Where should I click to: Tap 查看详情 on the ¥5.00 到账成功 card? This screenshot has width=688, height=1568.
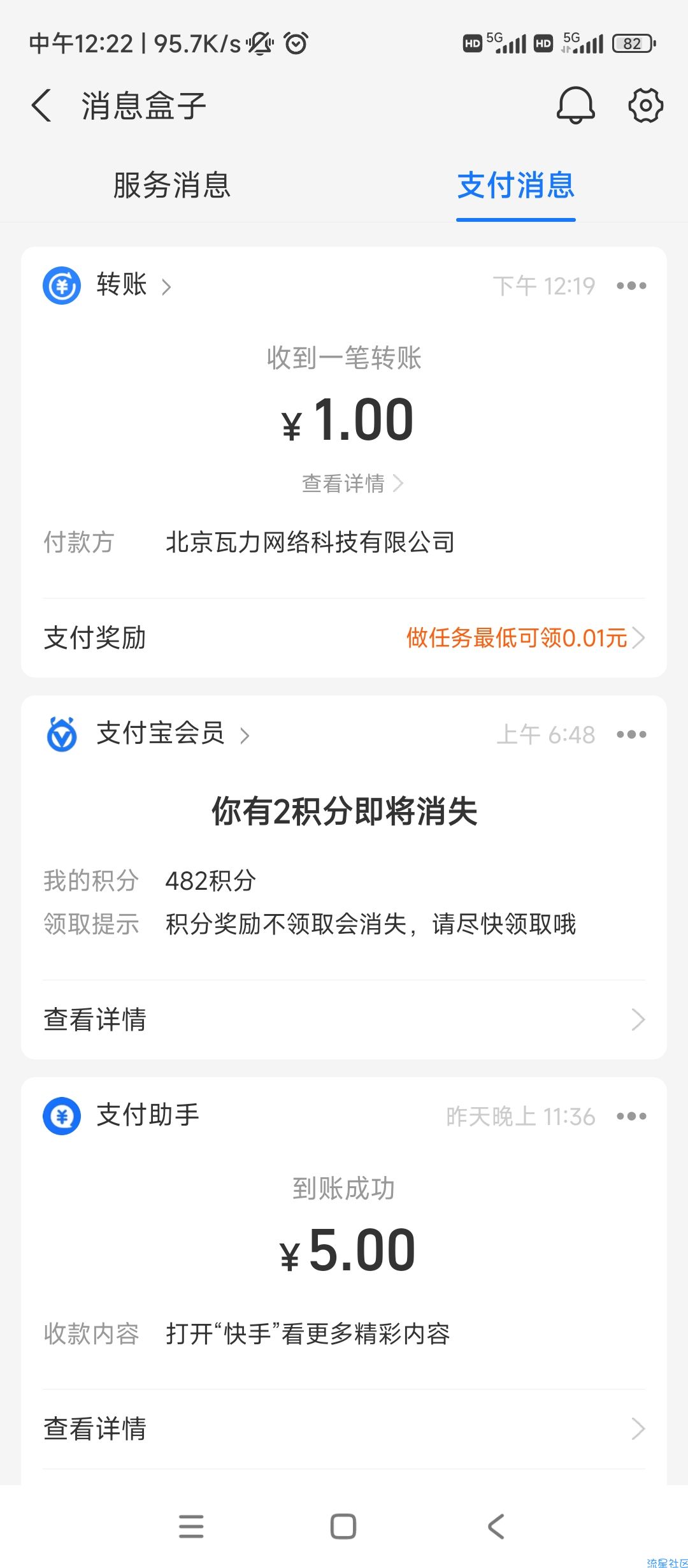344,1428
